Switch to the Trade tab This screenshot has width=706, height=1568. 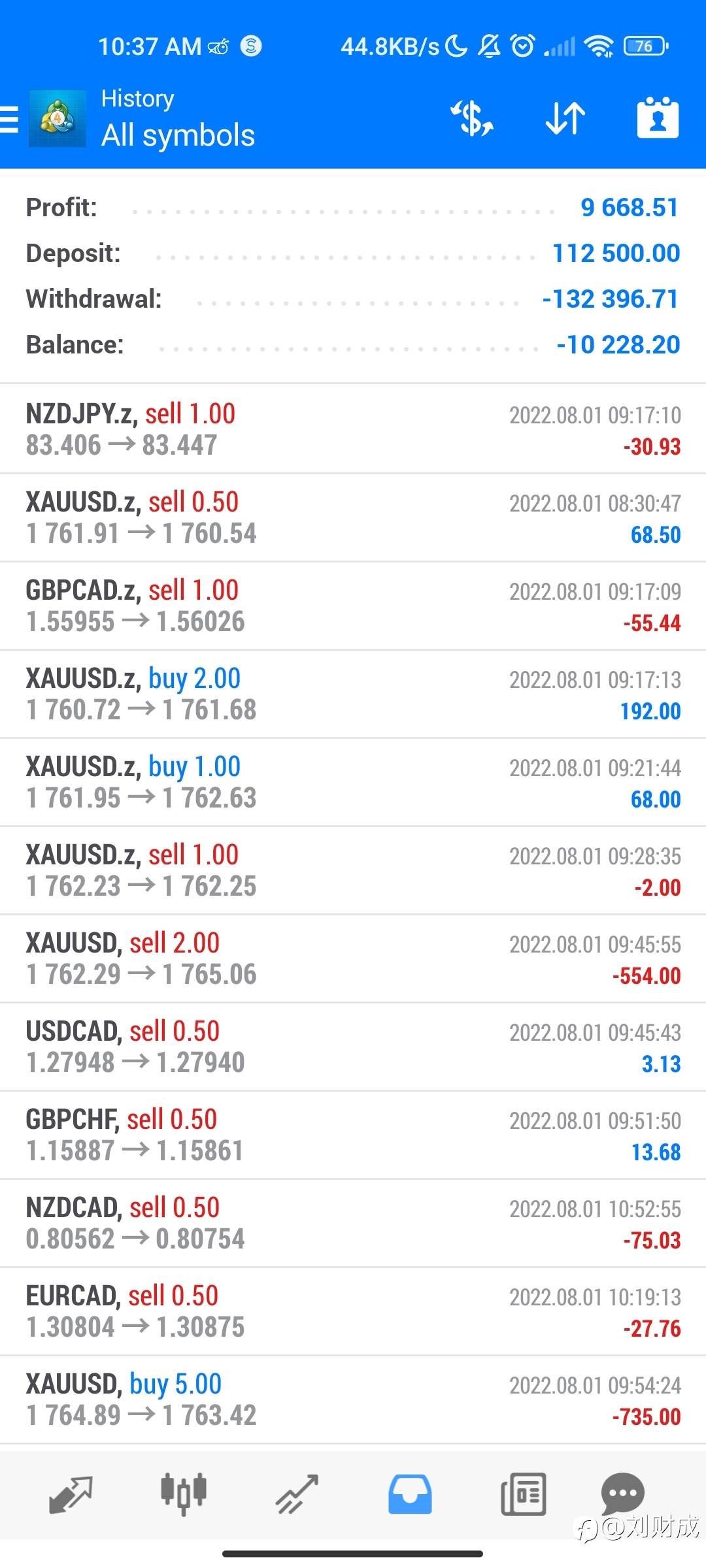coord(297,1495)
